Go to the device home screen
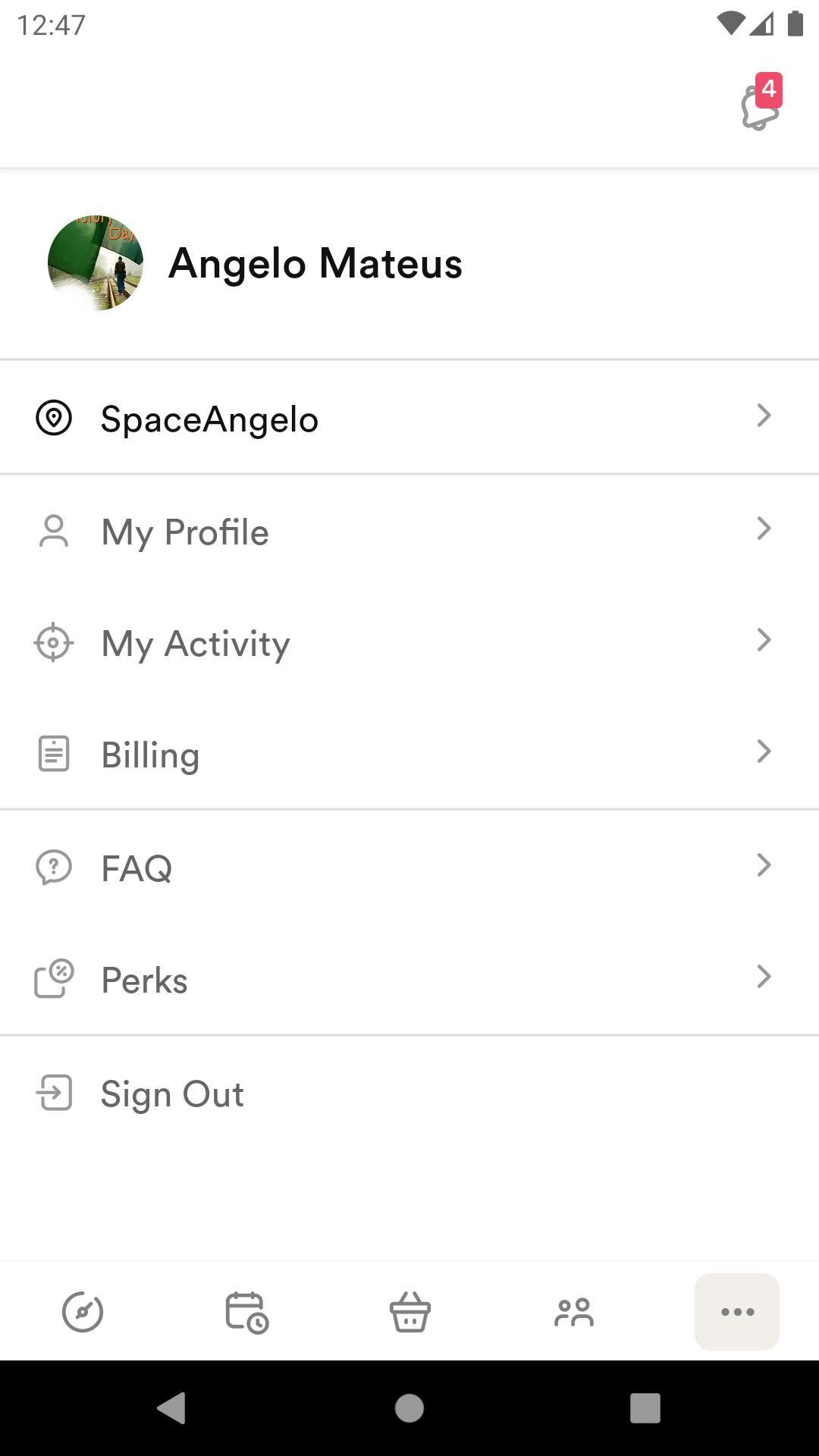819x1456 pixels. (x=409, y=1408)
